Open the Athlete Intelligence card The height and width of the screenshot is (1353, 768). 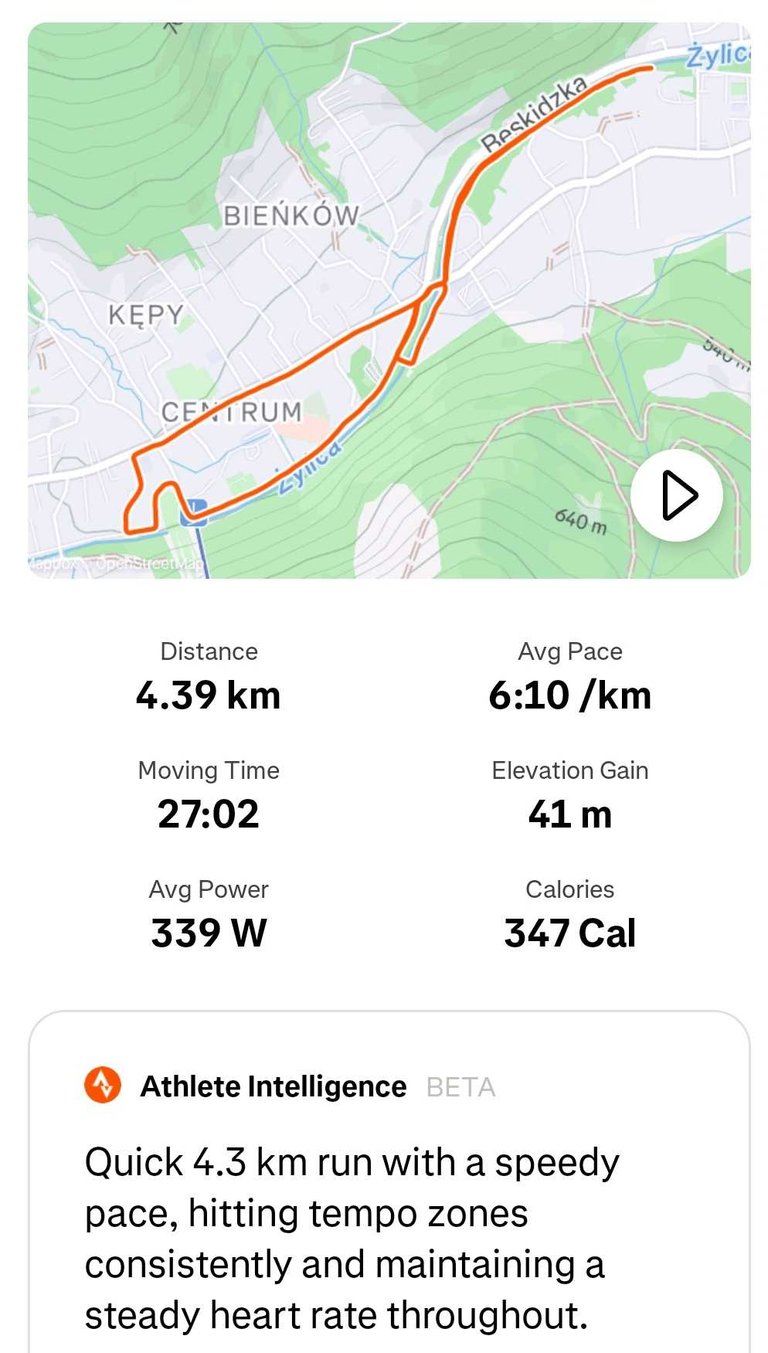click(x=389, y=1182)
